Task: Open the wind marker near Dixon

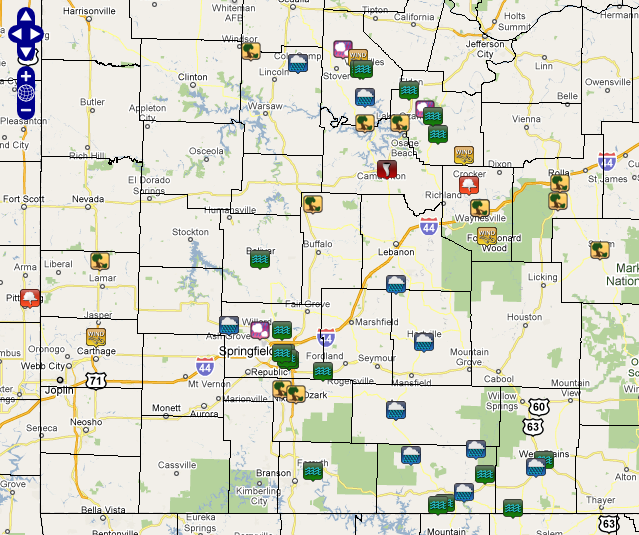Action: 463,155
